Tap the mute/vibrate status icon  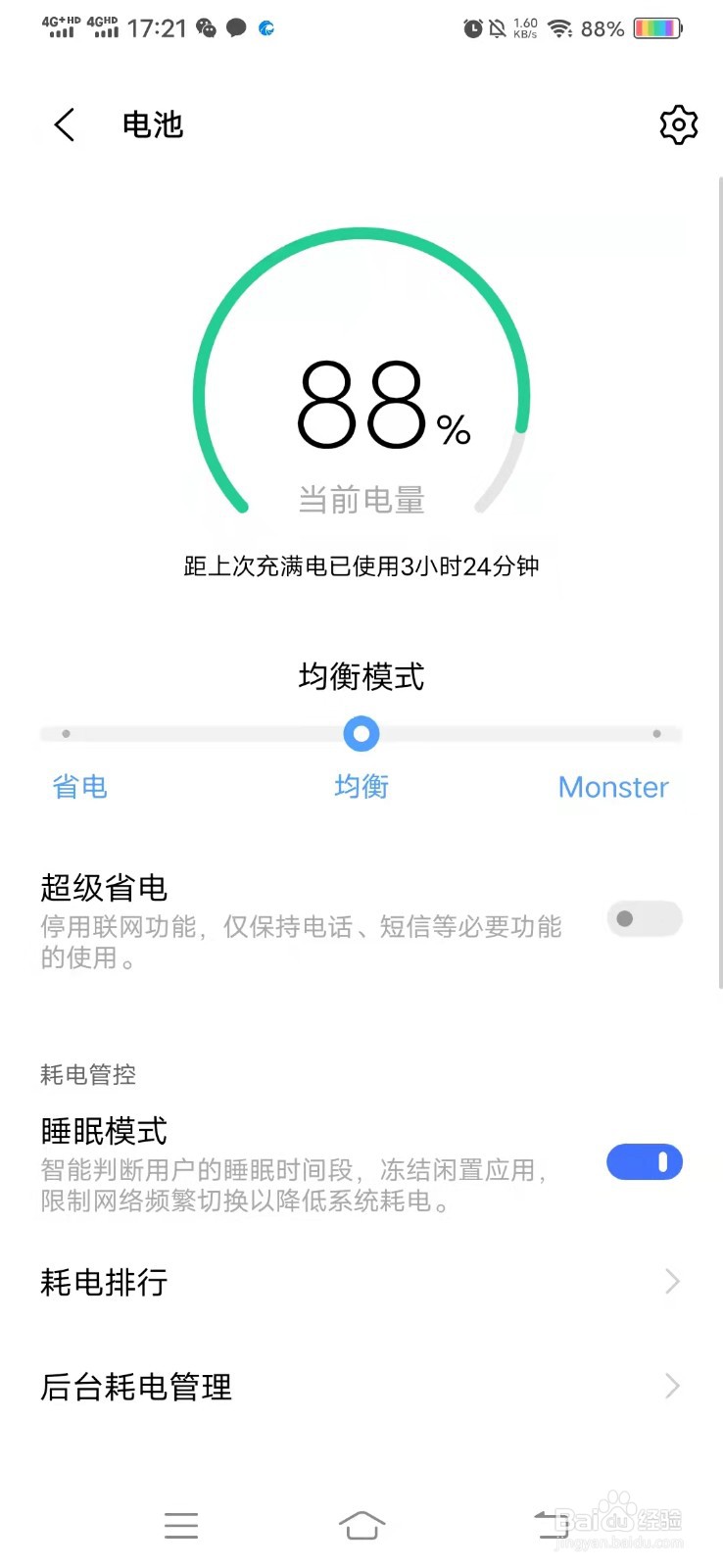[500, 28]
